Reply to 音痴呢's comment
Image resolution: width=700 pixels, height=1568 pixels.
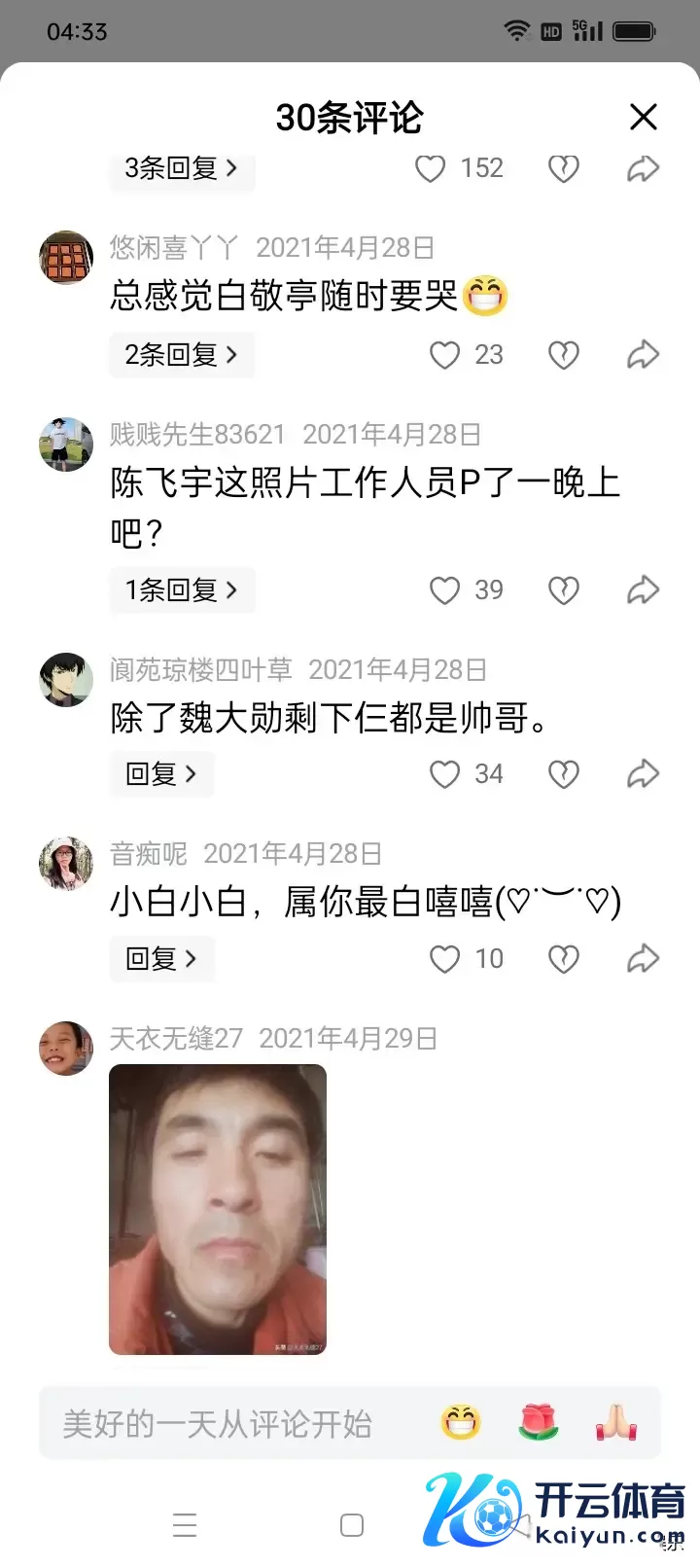[161, 959]
